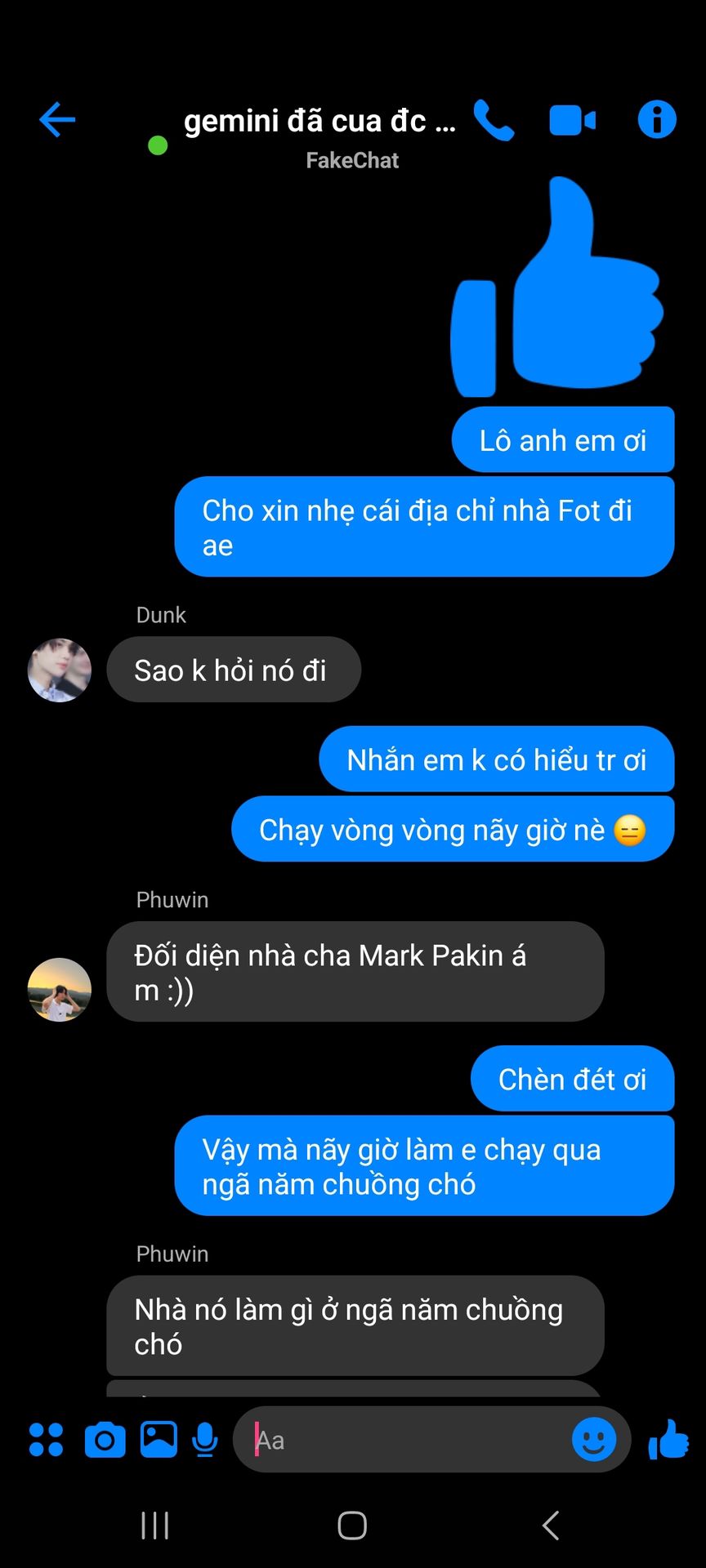Go back using the blue arrow
The image size is (706, 1568).
57,120
